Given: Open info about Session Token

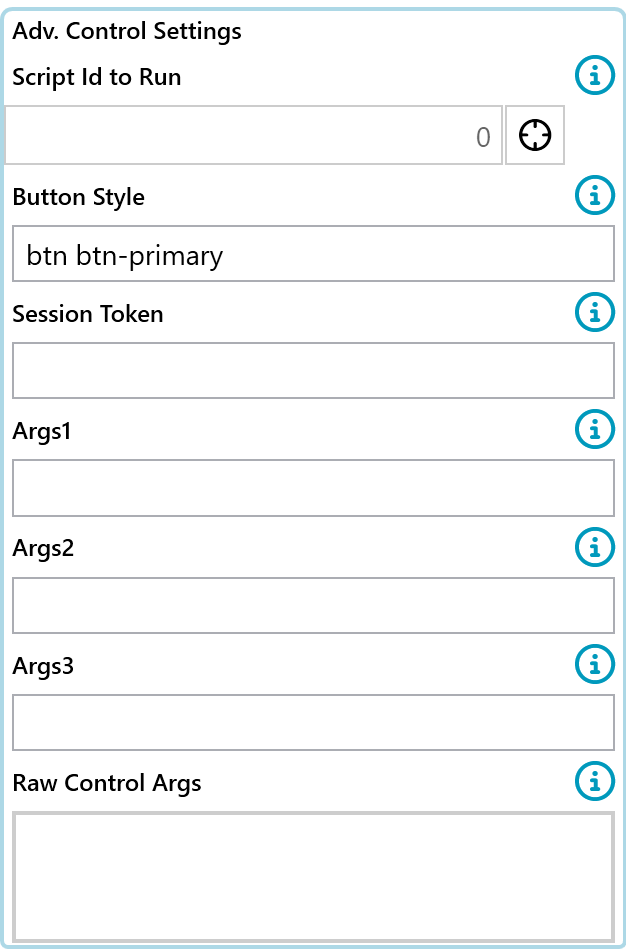Looking at the screenshot, I should pos(595,312).
